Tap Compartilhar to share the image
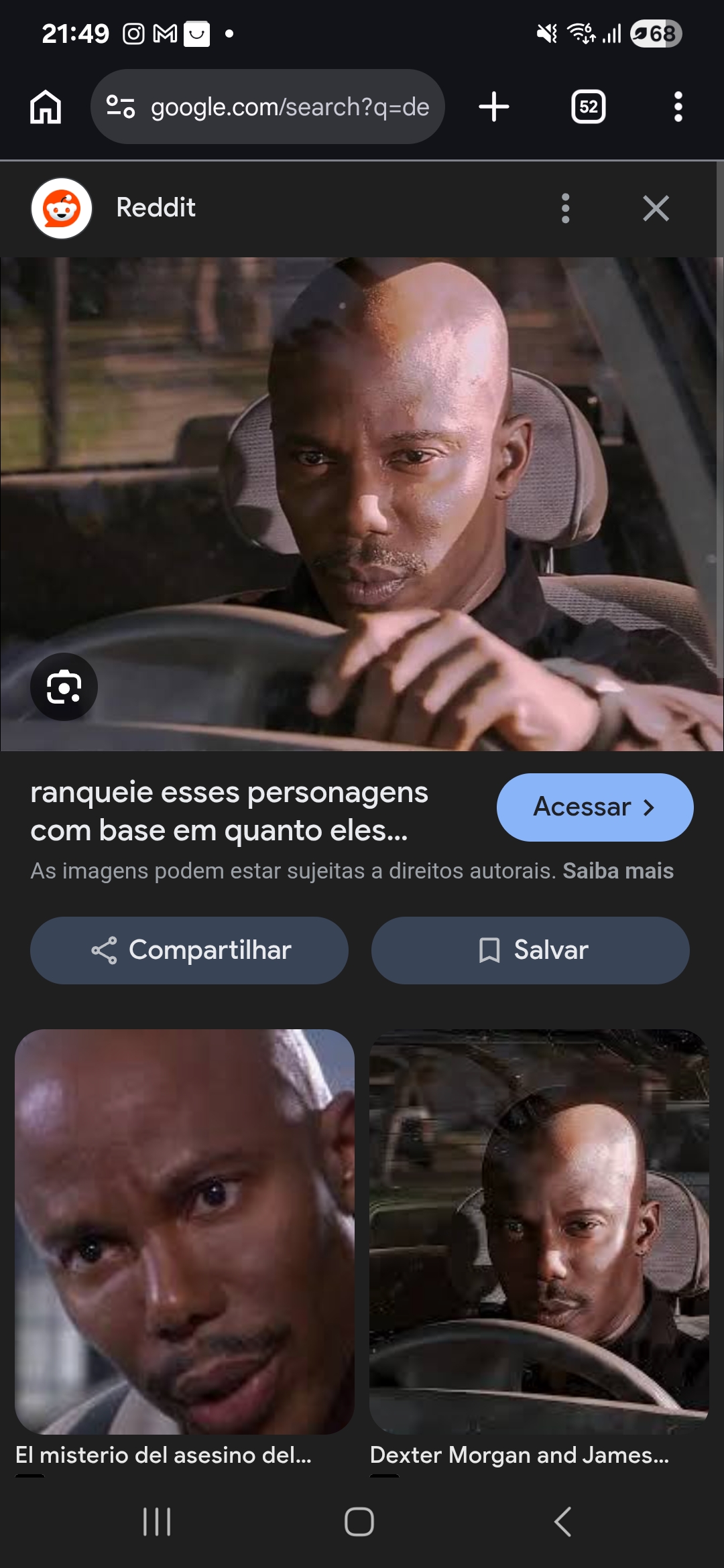This screenshot has height=1568, width=724. (190, 950)
